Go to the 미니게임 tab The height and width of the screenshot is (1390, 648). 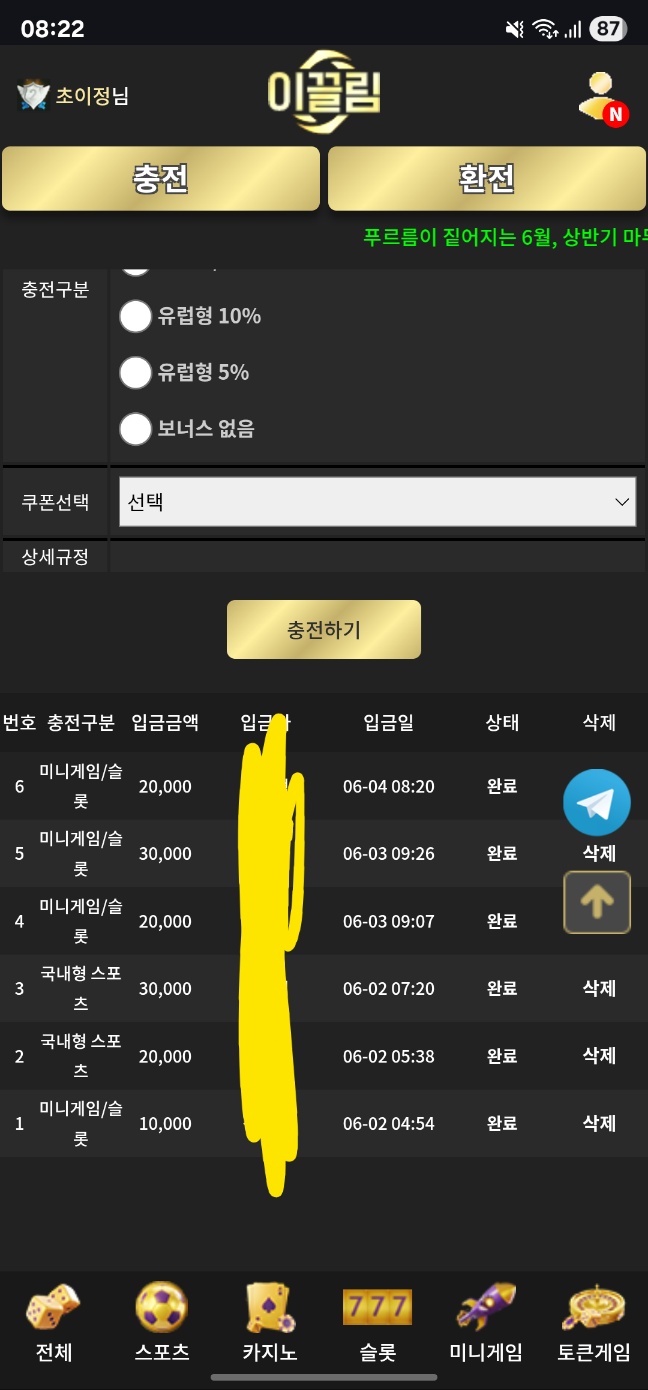486,1322
